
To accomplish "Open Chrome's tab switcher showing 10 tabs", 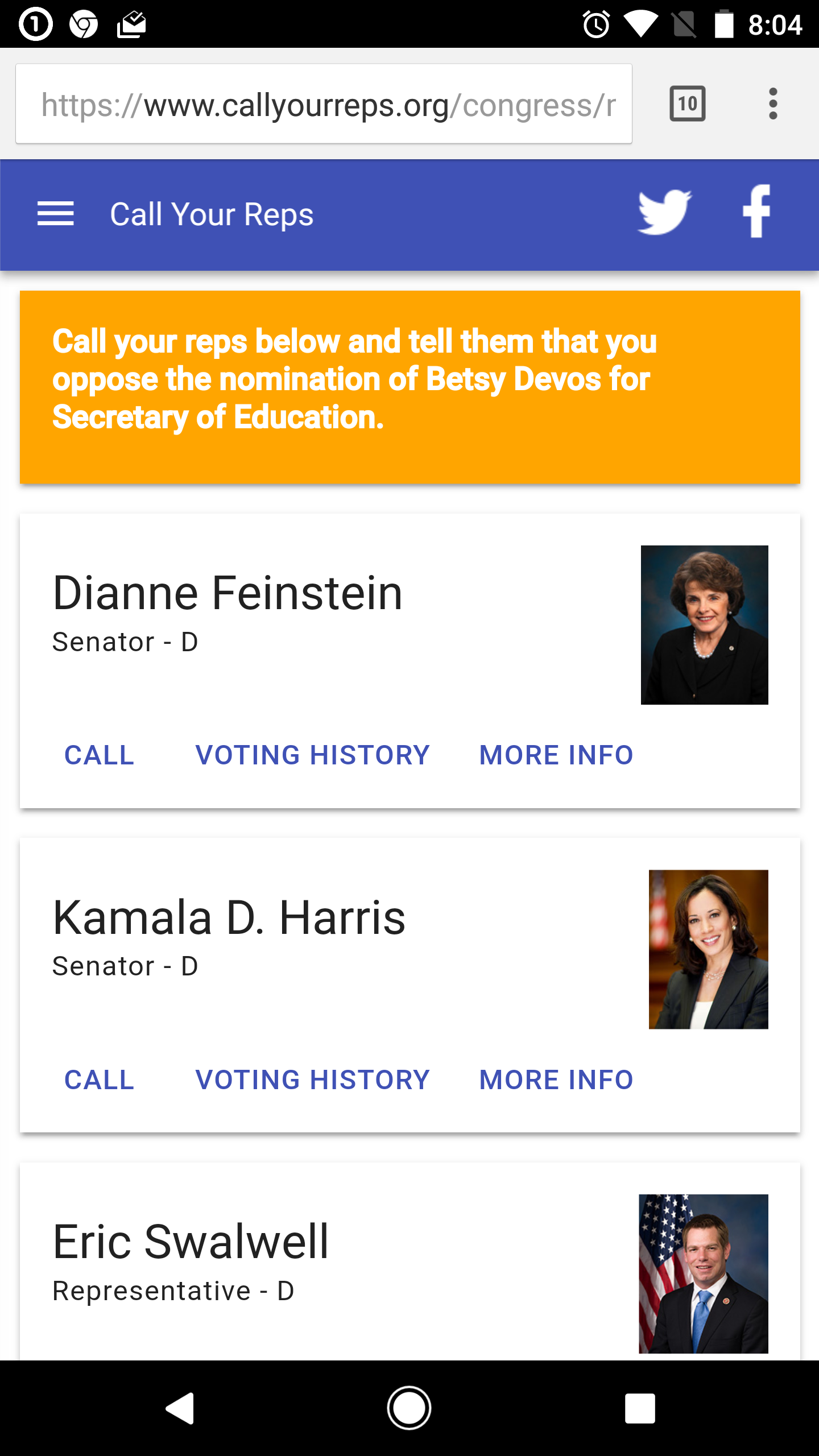I will click(688, 104).
